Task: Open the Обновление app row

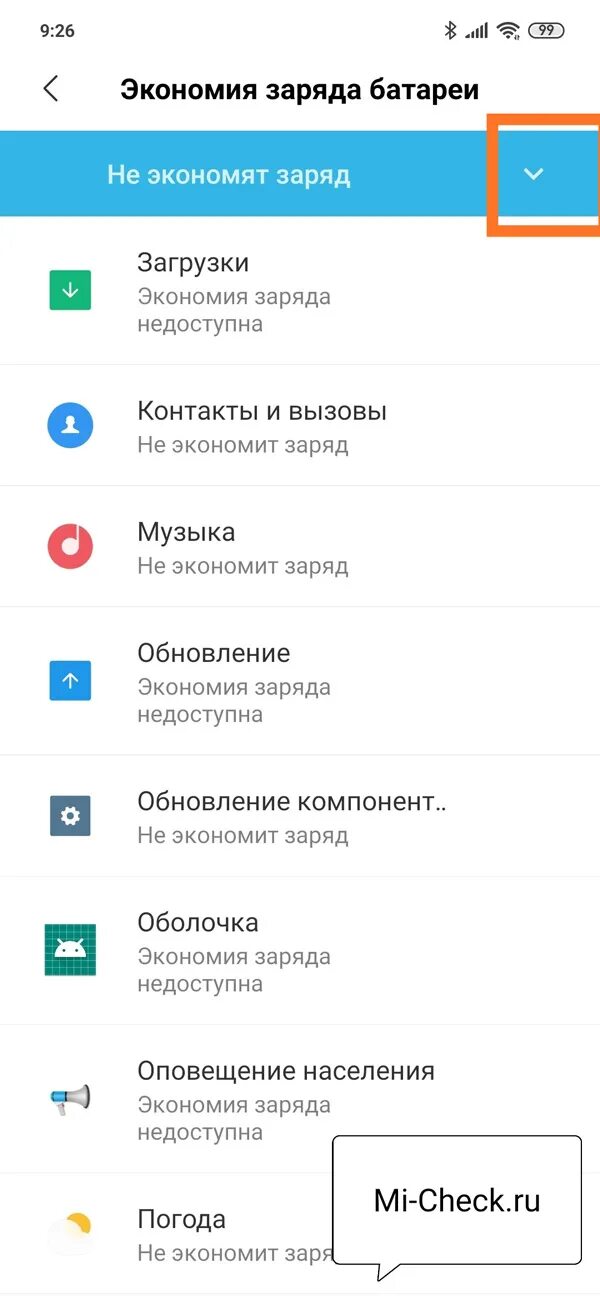Action: [300, 681]
